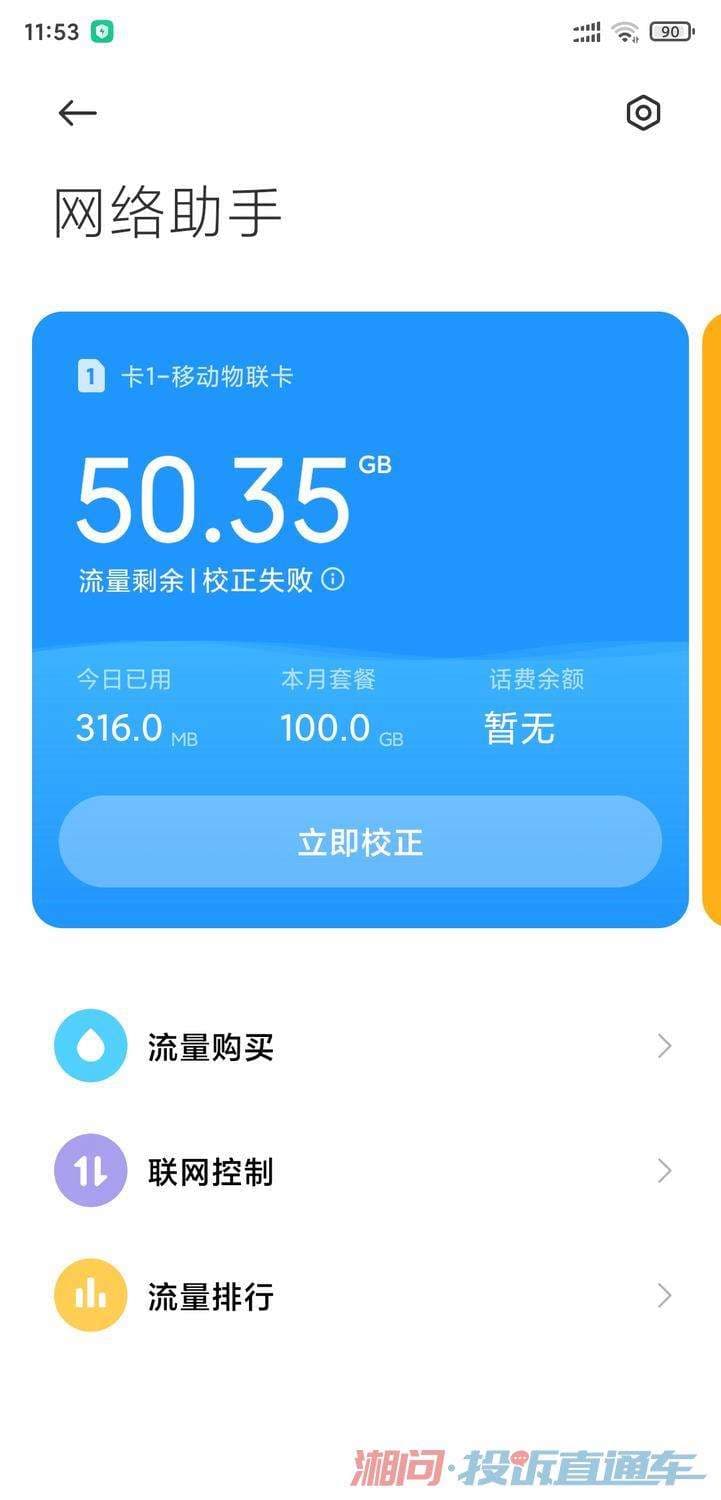721x1500 pixels.
Task: Tap the 网络助手 page title
Action: click(168, 209)
